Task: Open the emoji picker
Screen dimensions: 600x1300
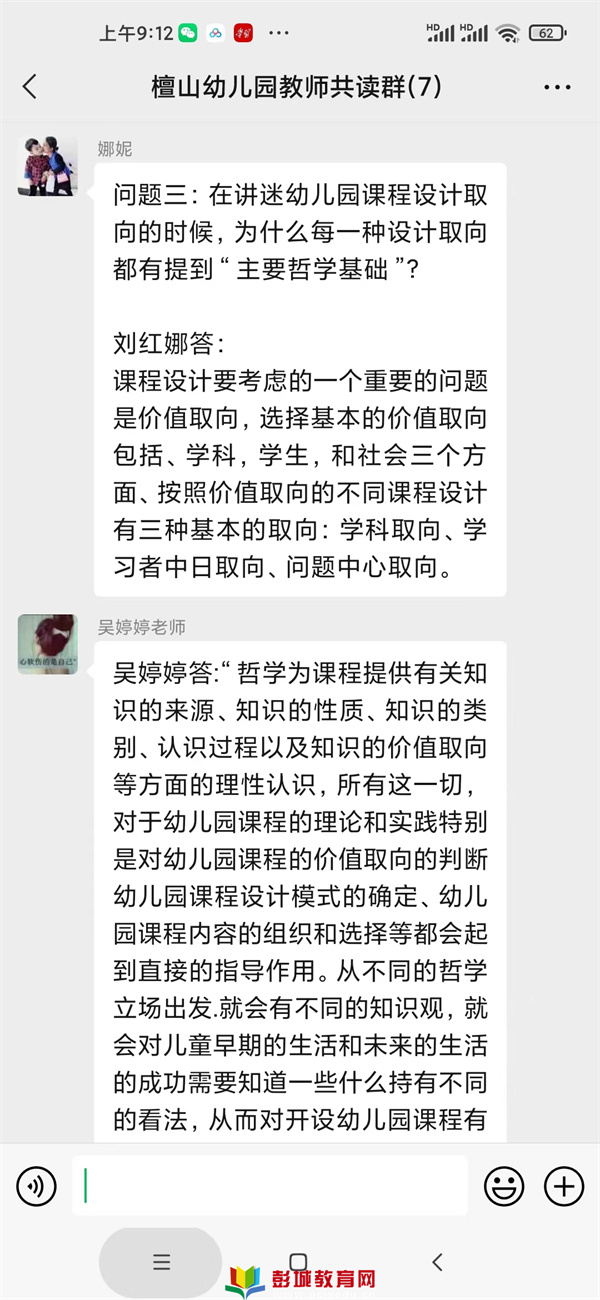Action: pyautogui.click(x=504, y=1186)
